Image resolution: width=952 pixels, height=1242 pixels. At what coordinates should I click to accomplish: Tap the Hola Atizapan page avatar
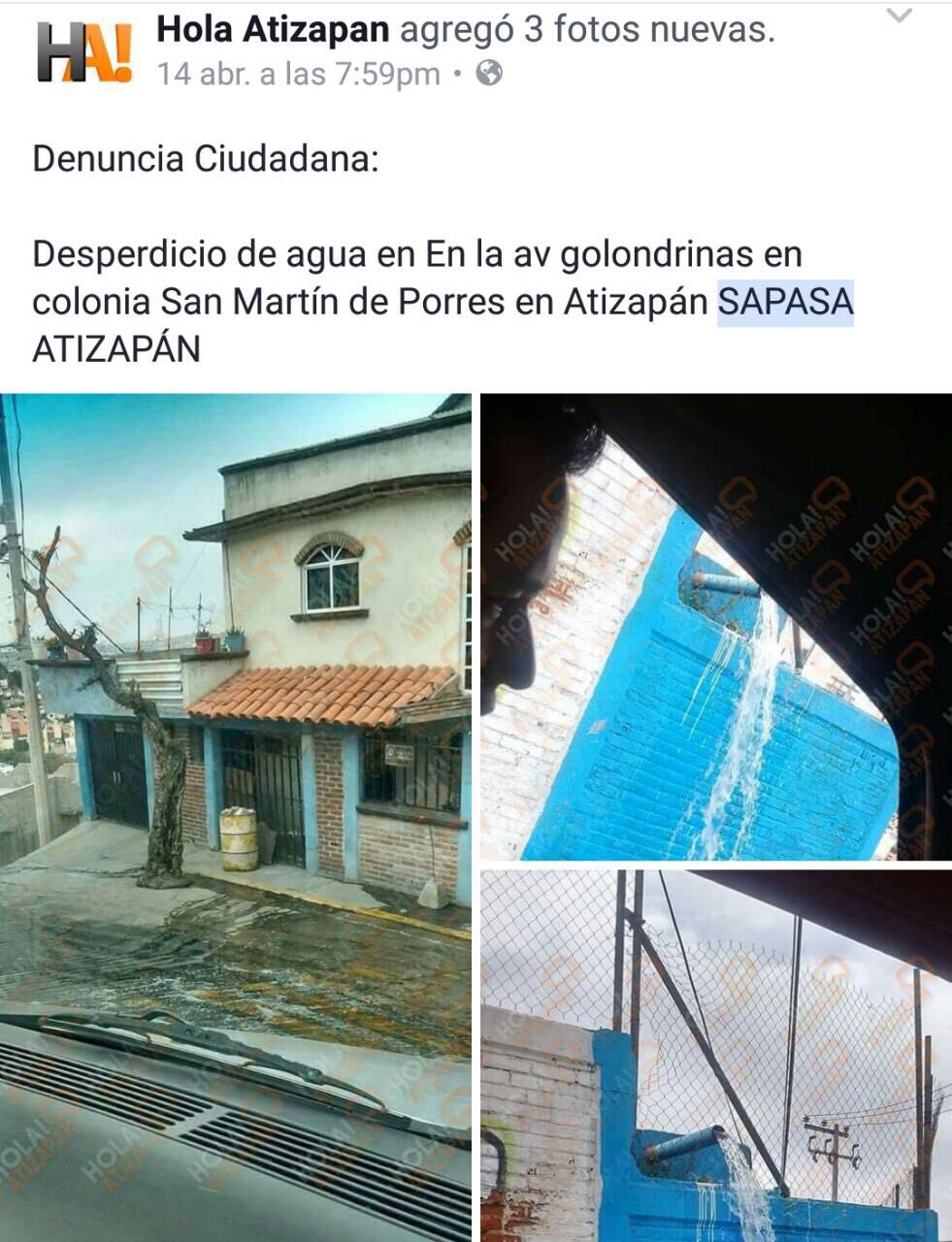coord(84,52)
